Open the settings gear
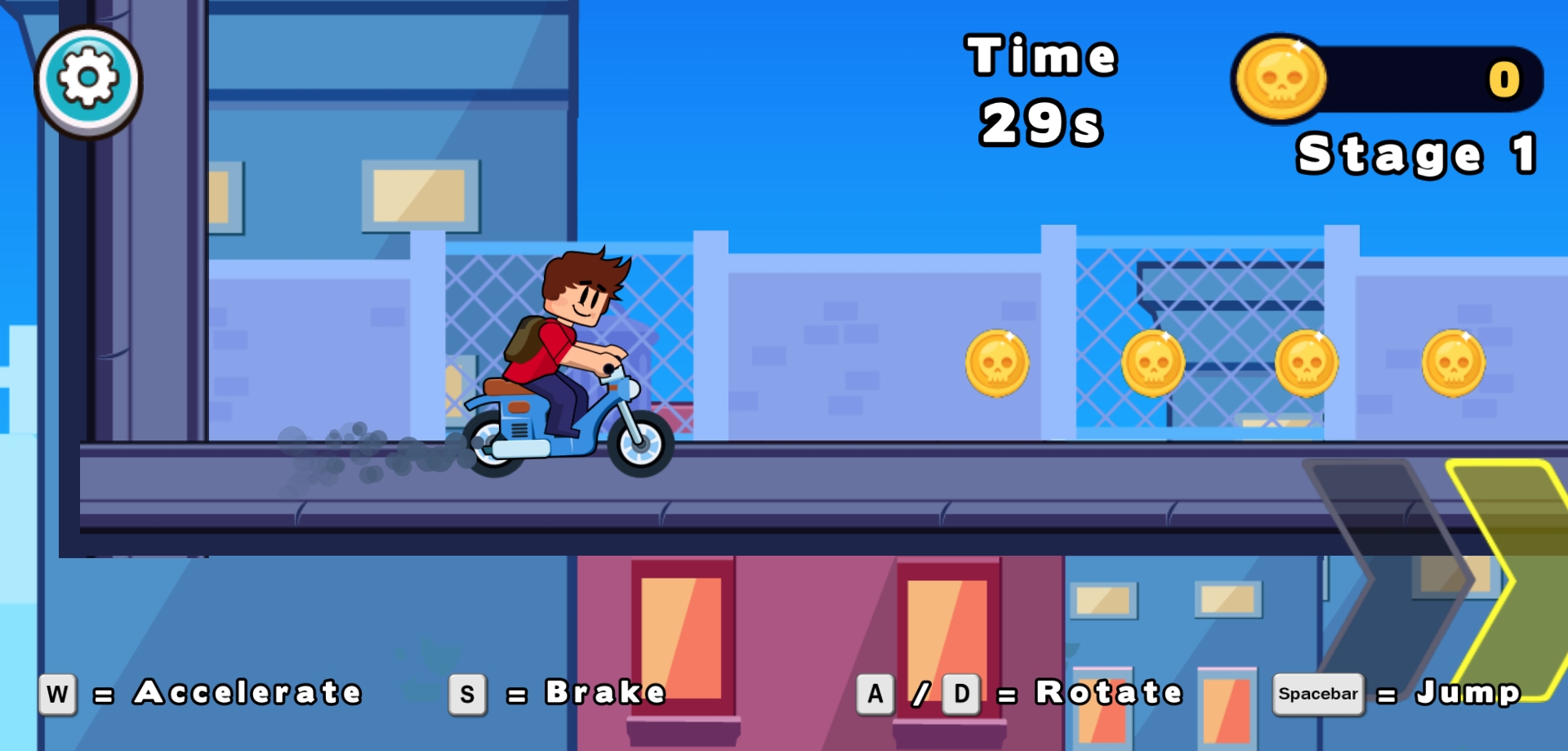The image size is (1568, 751). pyautogui.click(x=88, y=79)
